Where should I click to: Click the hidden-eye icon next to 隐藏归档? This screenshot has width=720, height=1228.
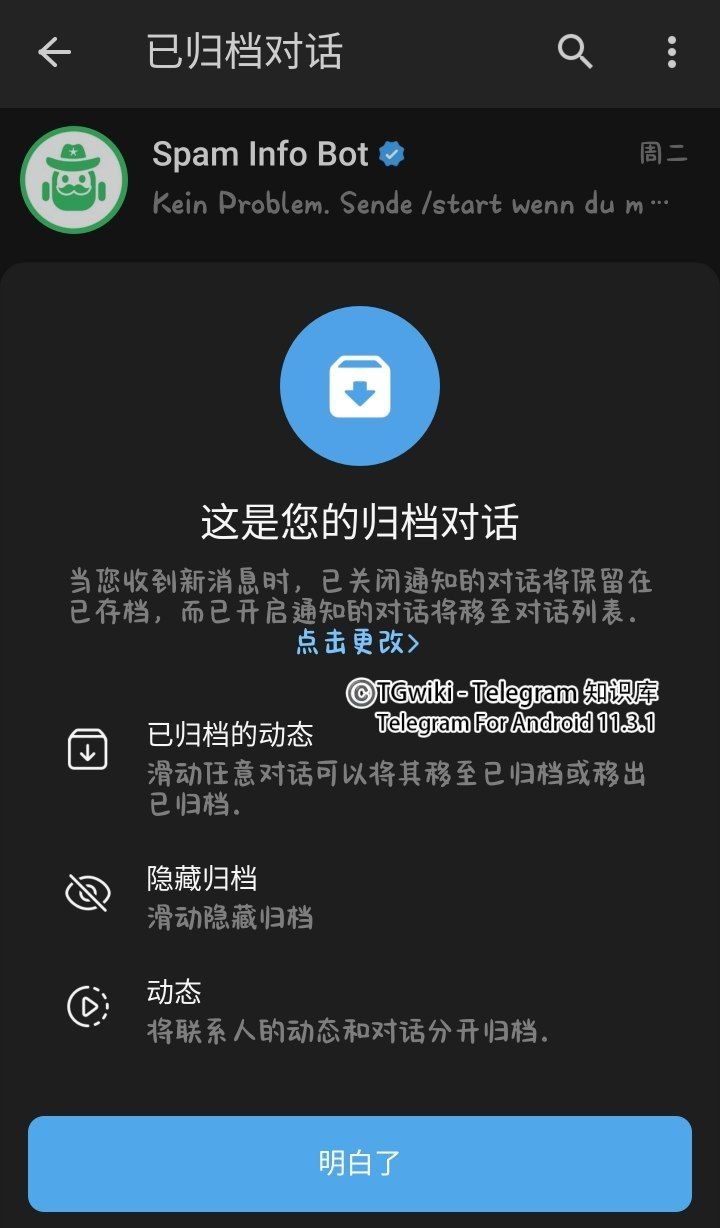click(x=88, y=893)
